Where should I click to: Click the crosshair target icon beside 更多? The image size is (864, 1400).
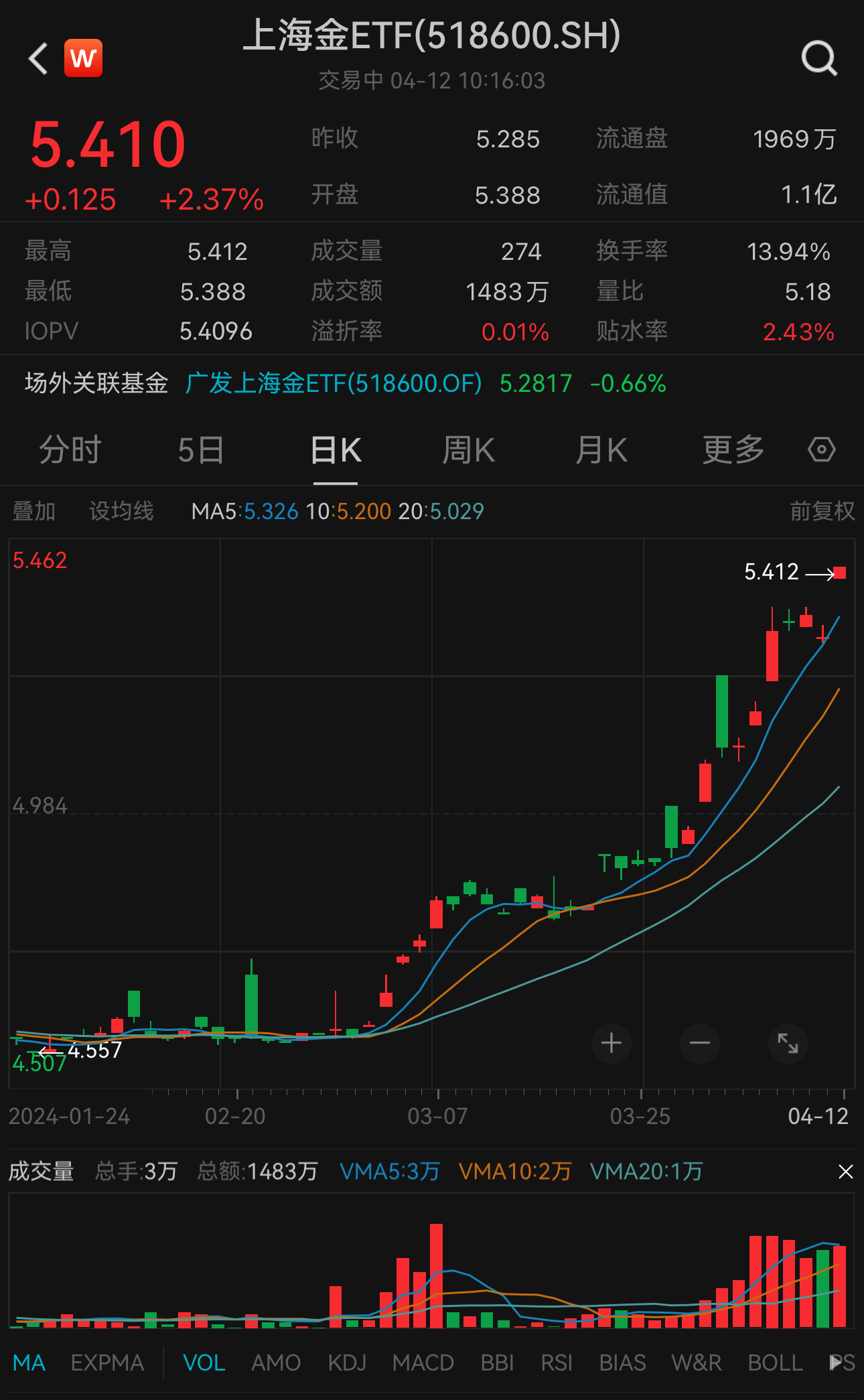tap(821, 450)
